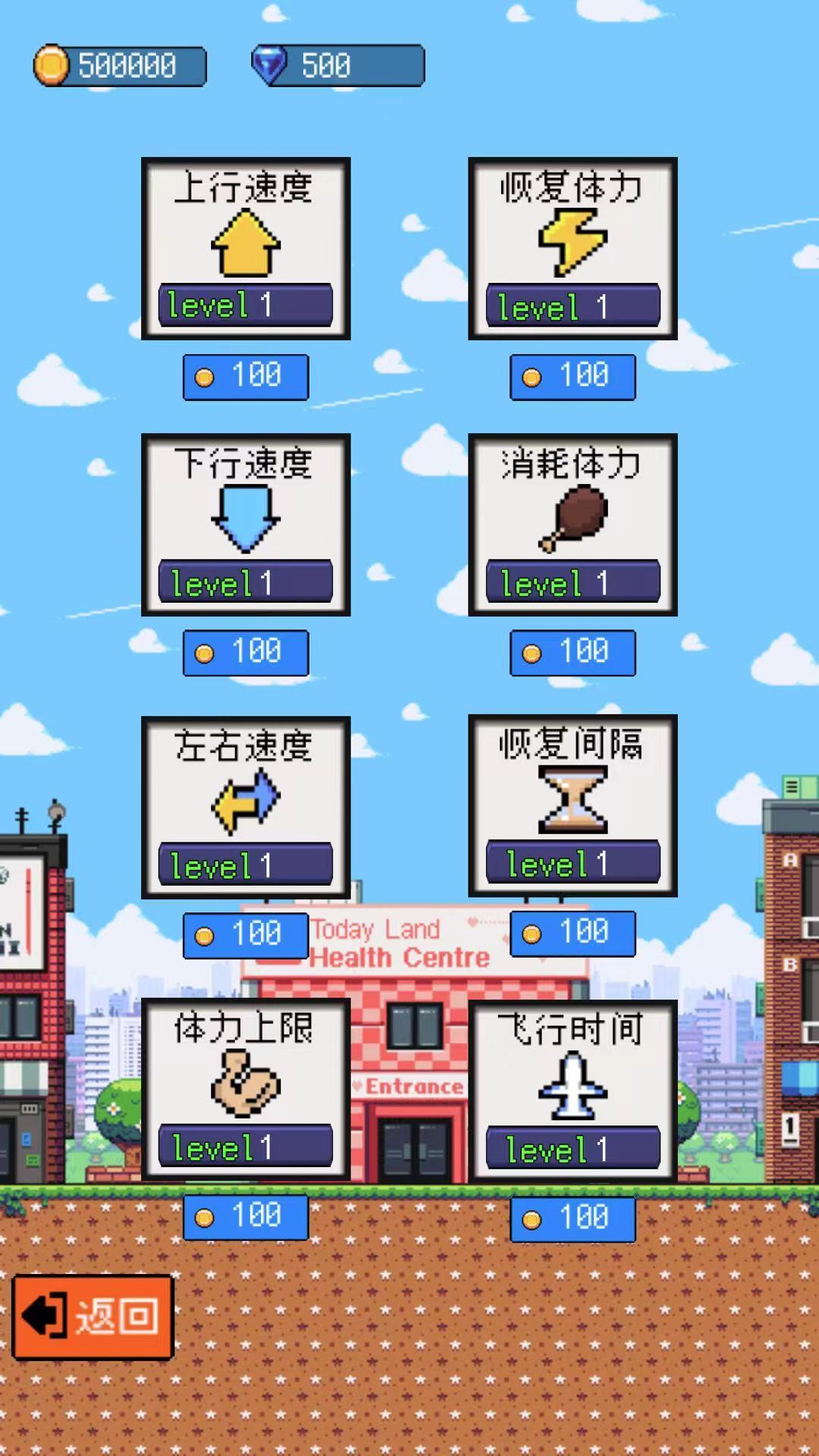The height and width of the screenshot is (1456, 819).
Task: Select the muscle arm icon for 体力上限
Action: pos(244,1081)
